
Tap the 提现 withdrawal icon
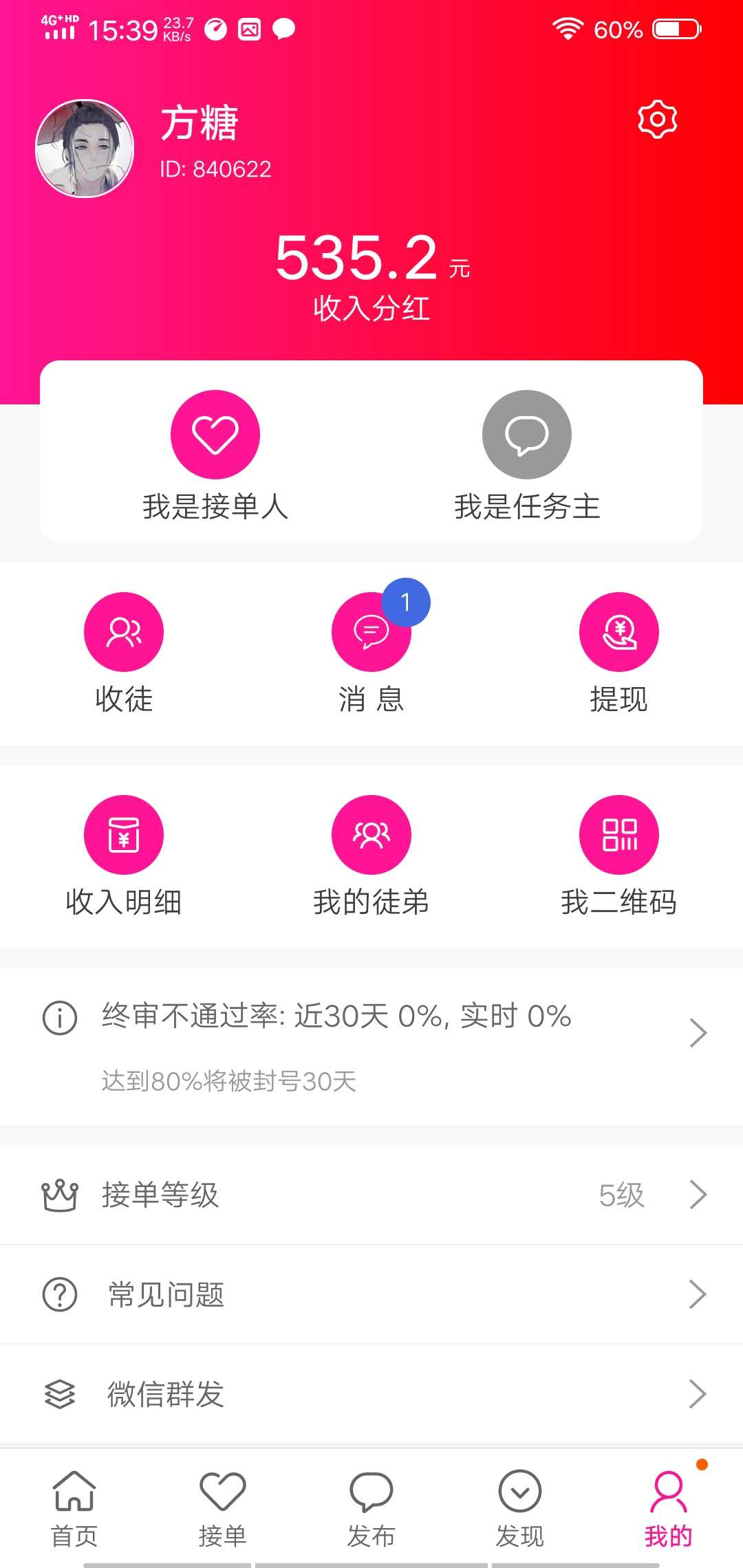tap(618, 631)
